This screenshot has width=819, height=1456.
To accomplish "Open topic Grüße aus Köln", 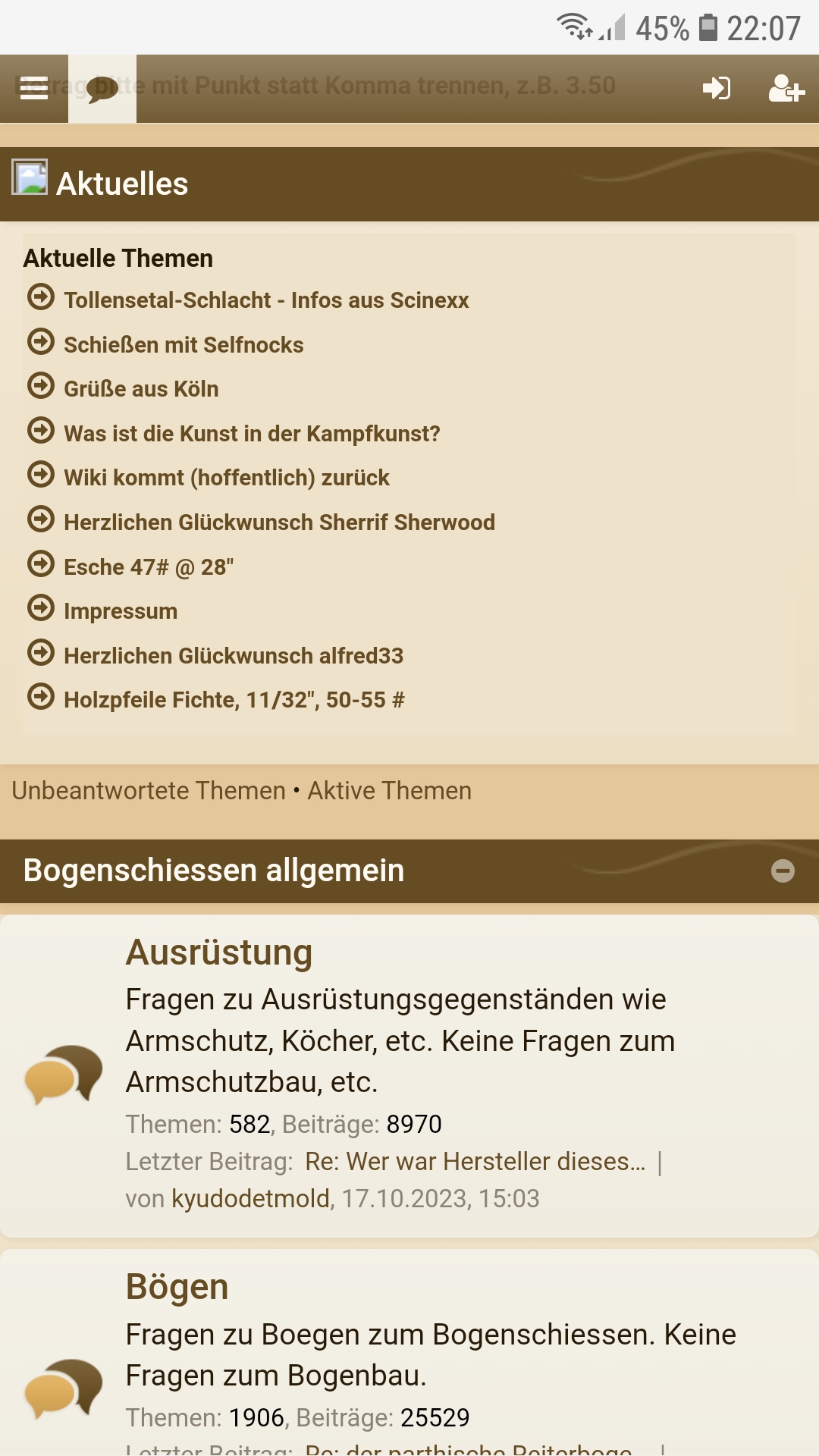I will (x=141, y=389).
